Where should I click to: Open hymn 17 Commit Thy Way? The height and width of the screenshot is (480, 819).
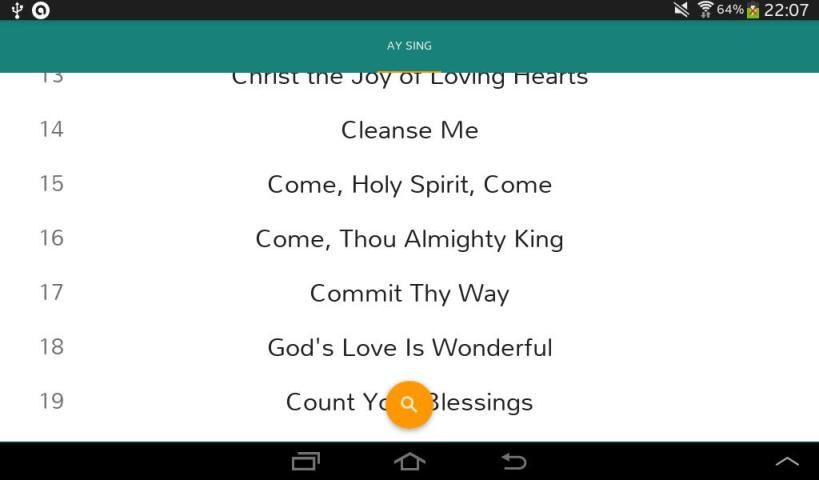point(409,293)
